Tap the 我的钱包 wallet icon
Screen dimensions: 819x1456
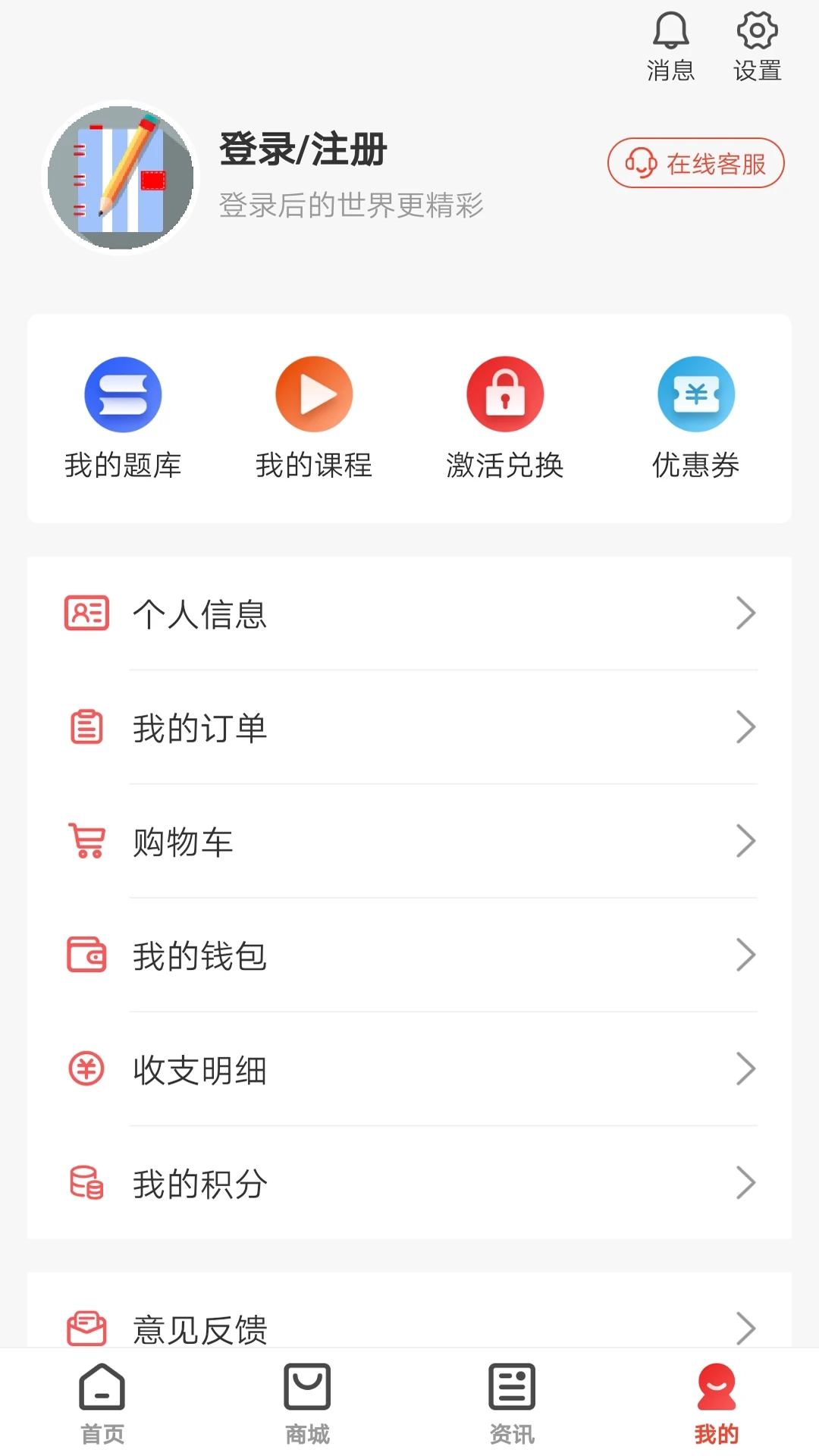[86, 955]
